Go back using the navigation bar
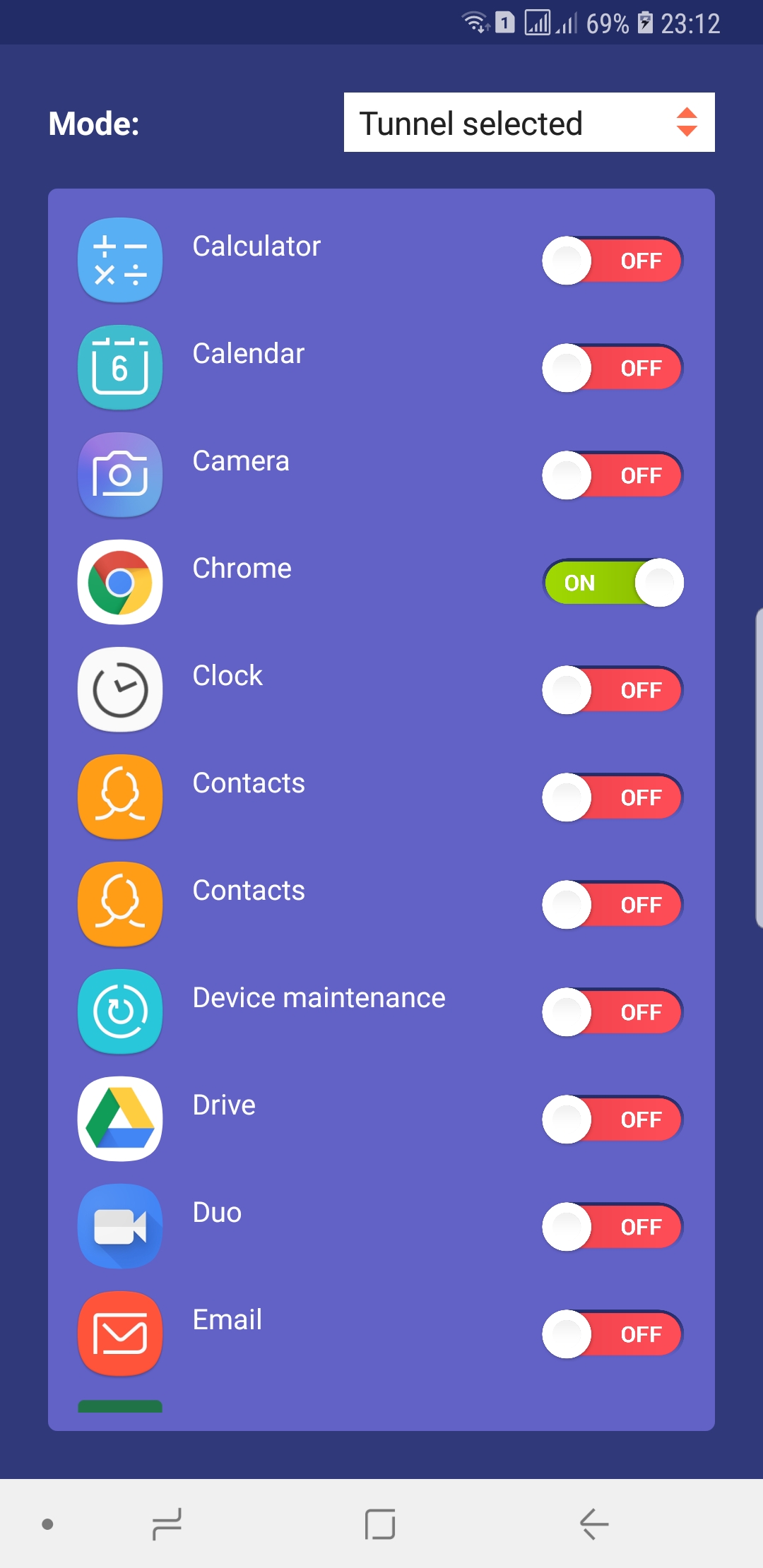 594,1524
